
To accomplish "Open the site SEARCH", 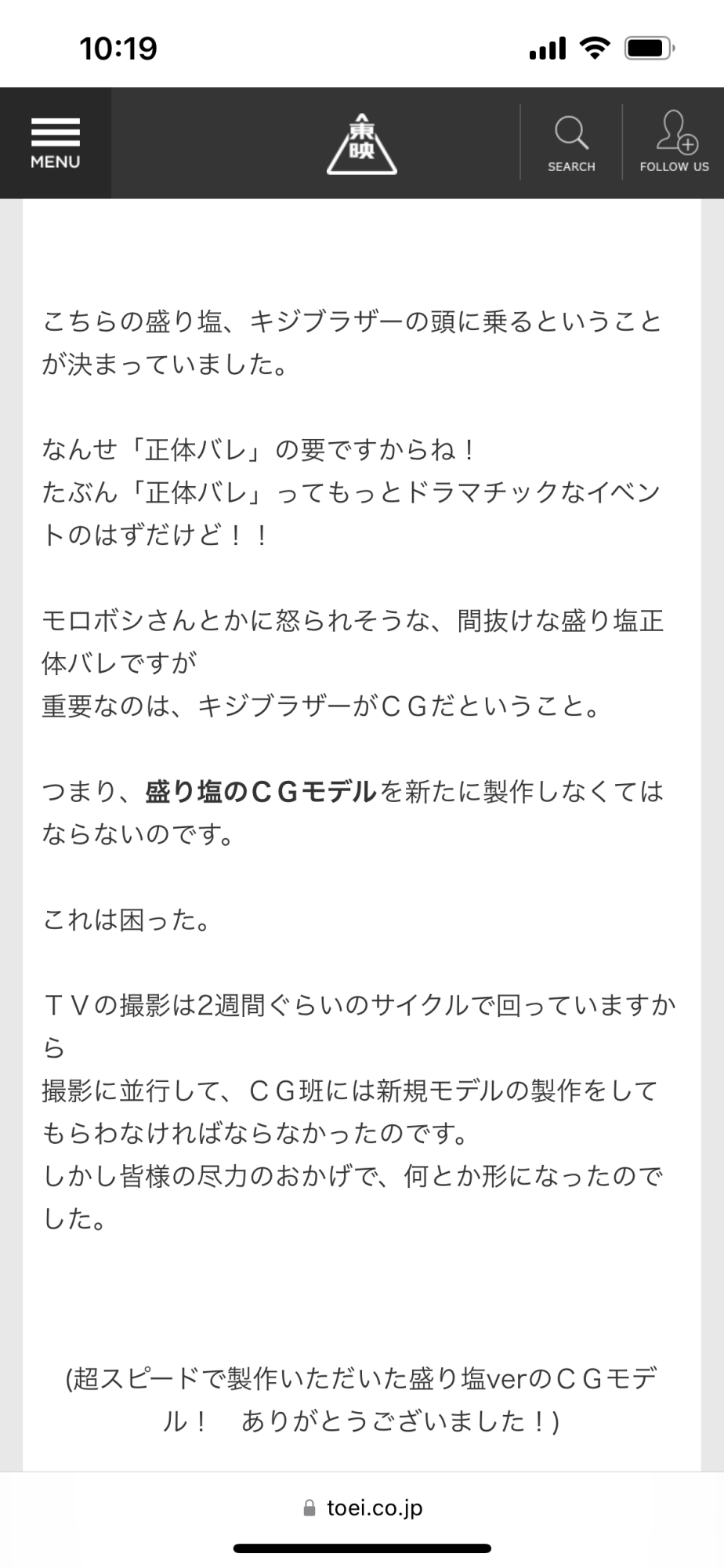I will click(571, 143).
